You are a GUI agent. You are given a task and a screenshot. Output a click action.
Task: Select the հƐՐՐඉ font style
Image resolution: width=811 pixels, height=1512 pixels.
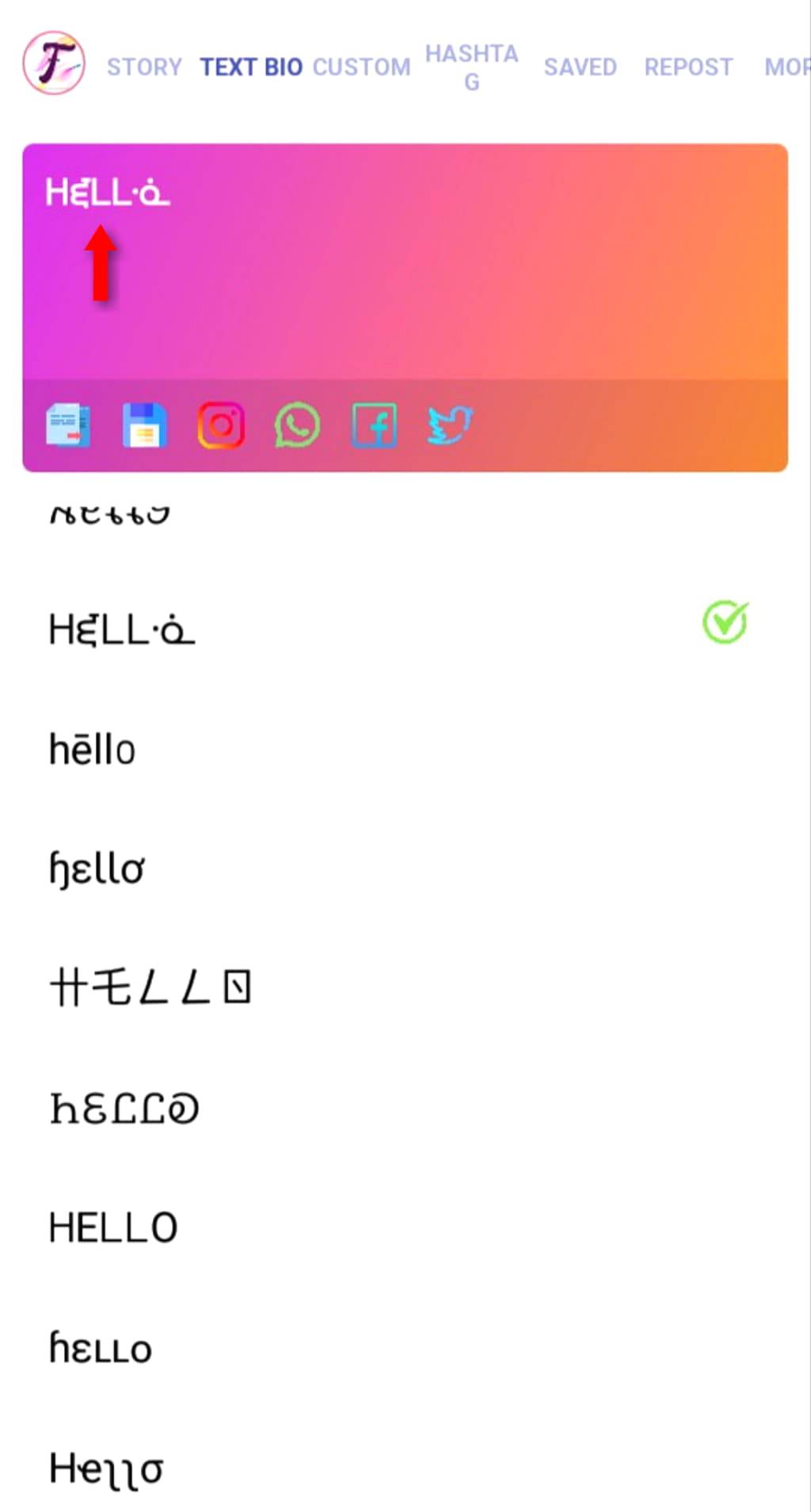tap(124, 1108)
